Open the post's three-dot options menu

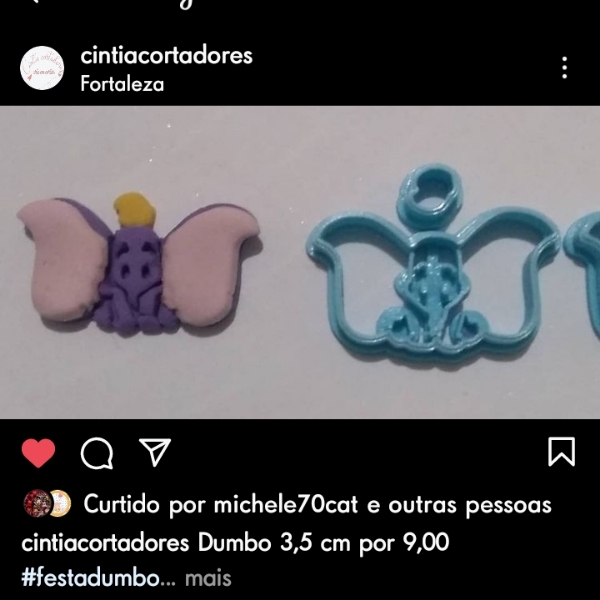tap(565, 68)
